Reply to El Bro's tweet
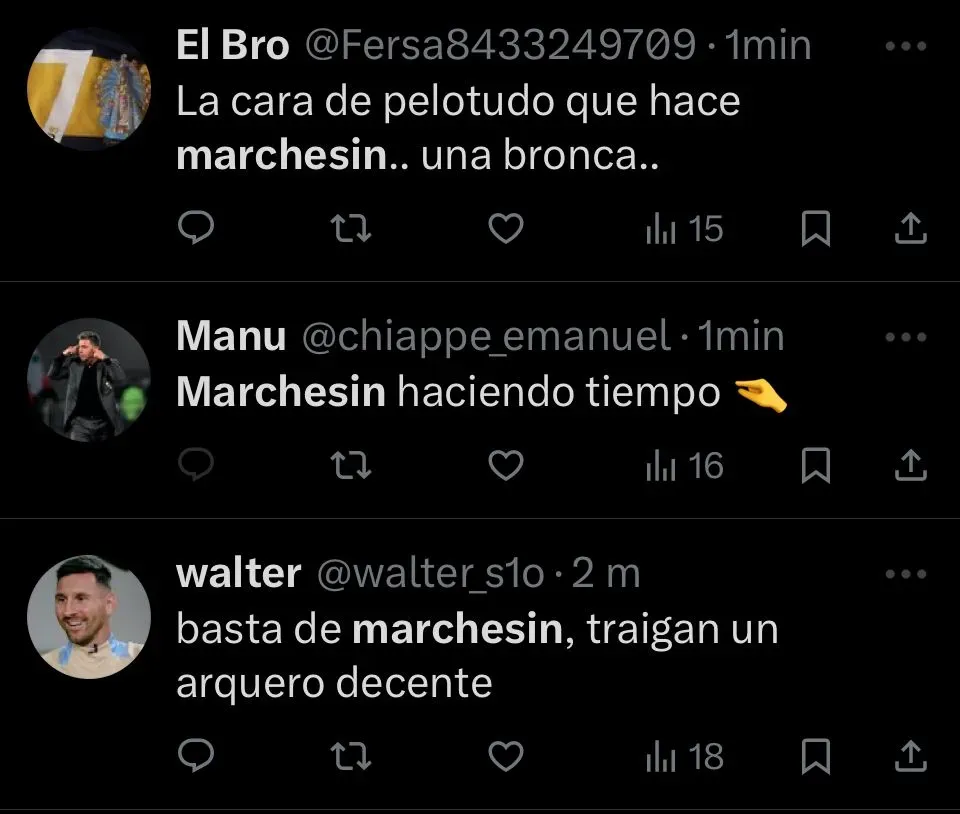Viewport: 960px width, 814px height. pos(196,230)
